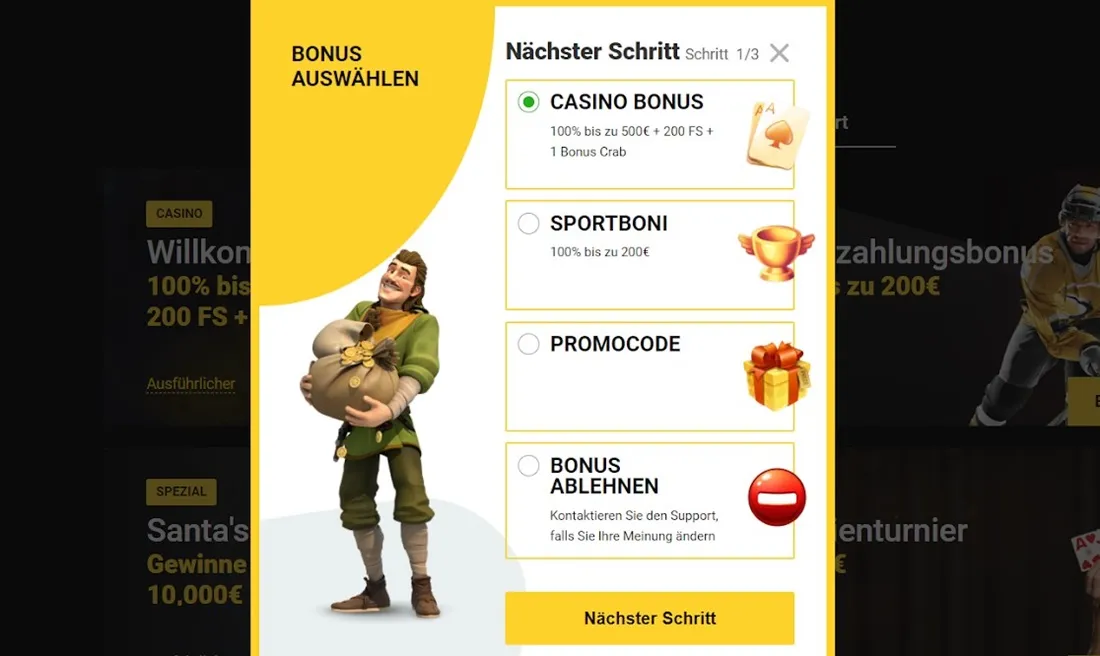Close the bonus selection dialog

click(x=779, y=53)
